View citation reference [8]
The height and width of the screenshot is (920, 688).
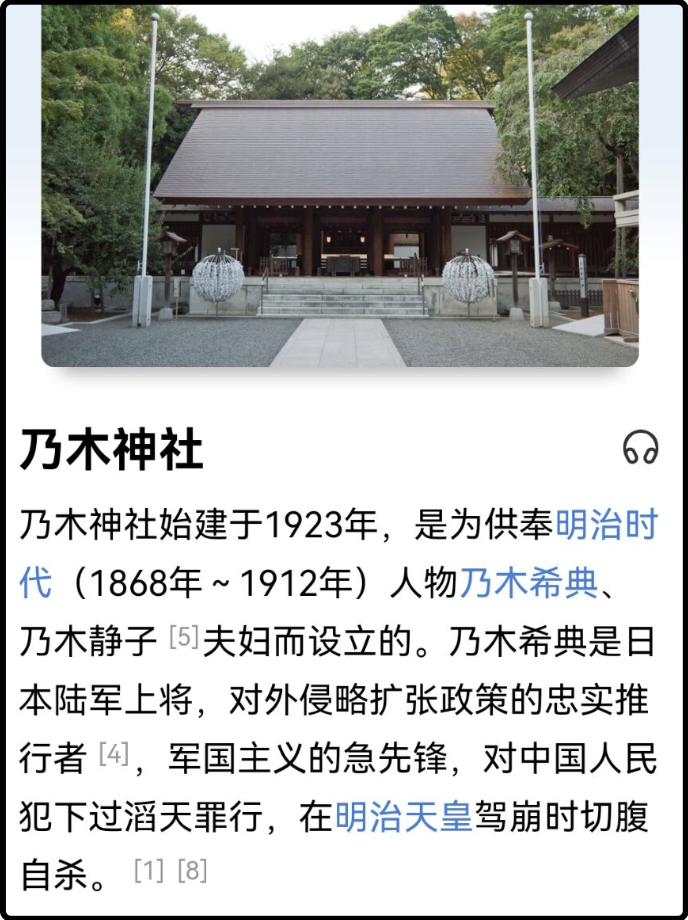coord(192,871)
